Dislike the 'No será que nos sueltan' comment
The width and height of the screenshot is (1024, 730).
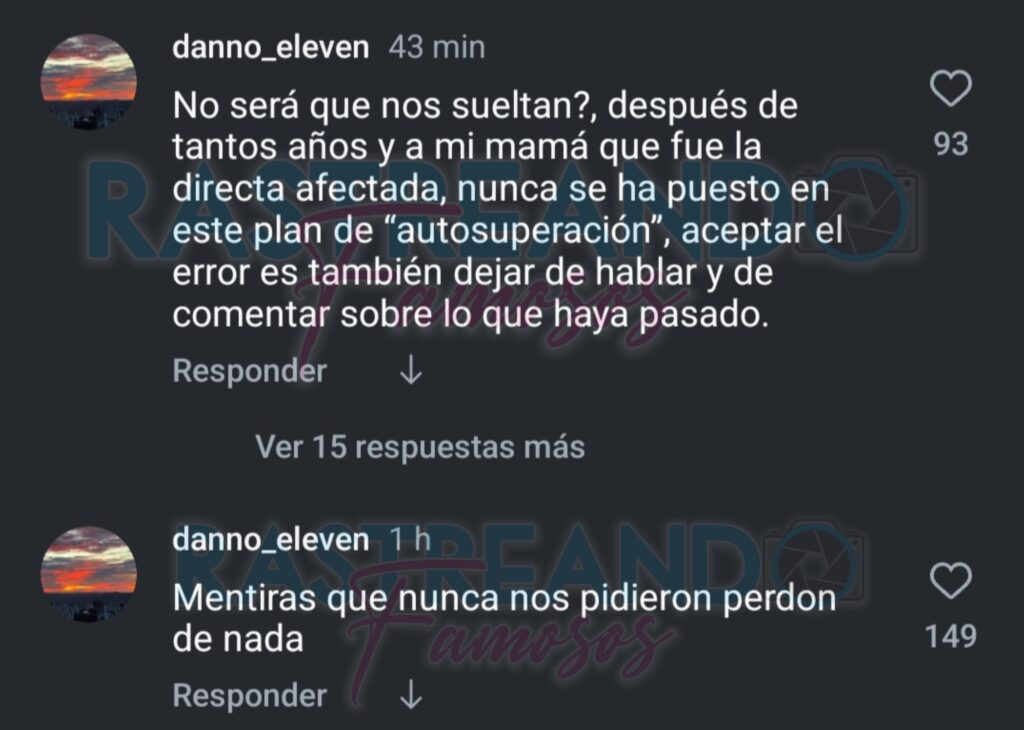click(x=410, y=372)
